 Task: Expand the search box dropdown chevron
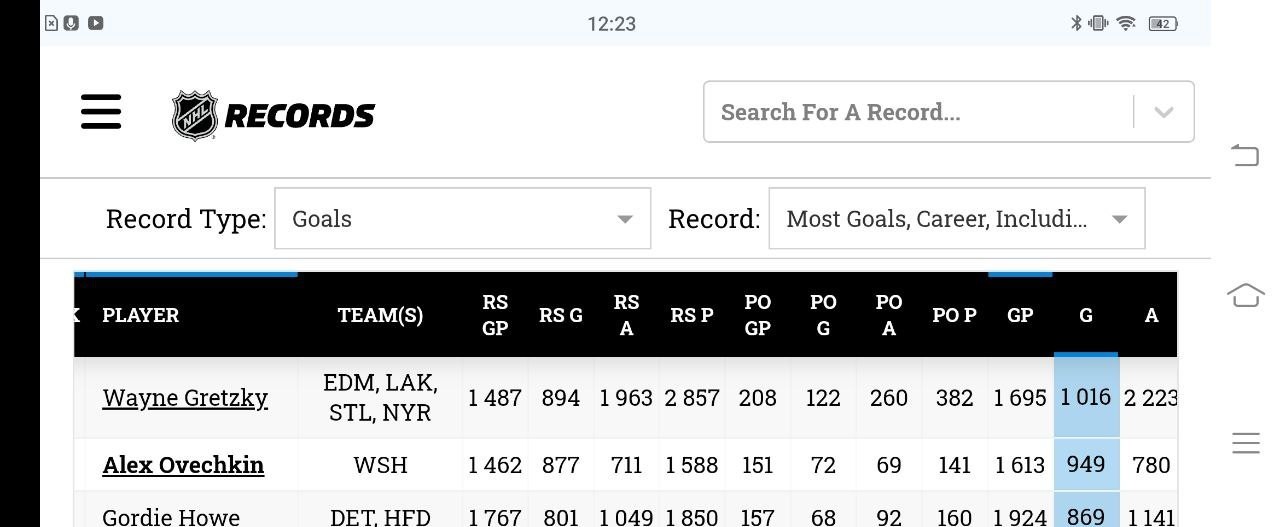point(1163,112)
